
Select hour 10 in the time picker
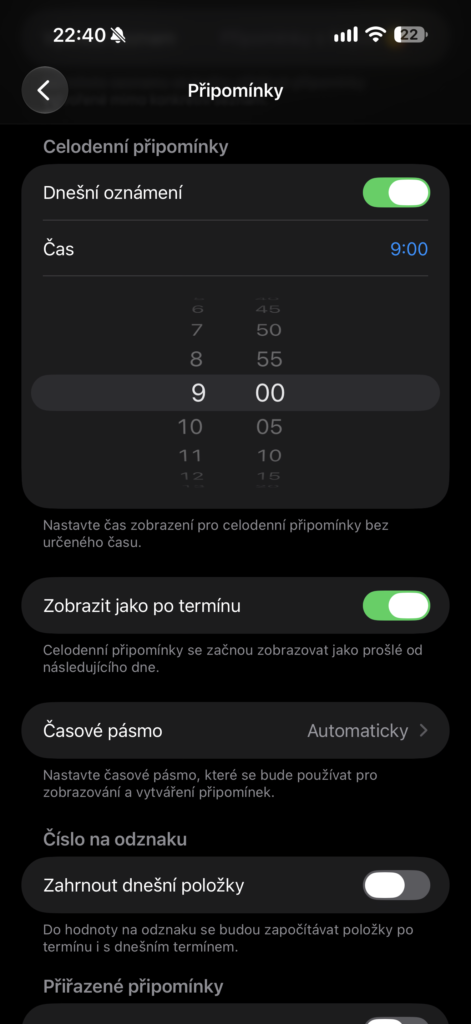coord(190,427)
